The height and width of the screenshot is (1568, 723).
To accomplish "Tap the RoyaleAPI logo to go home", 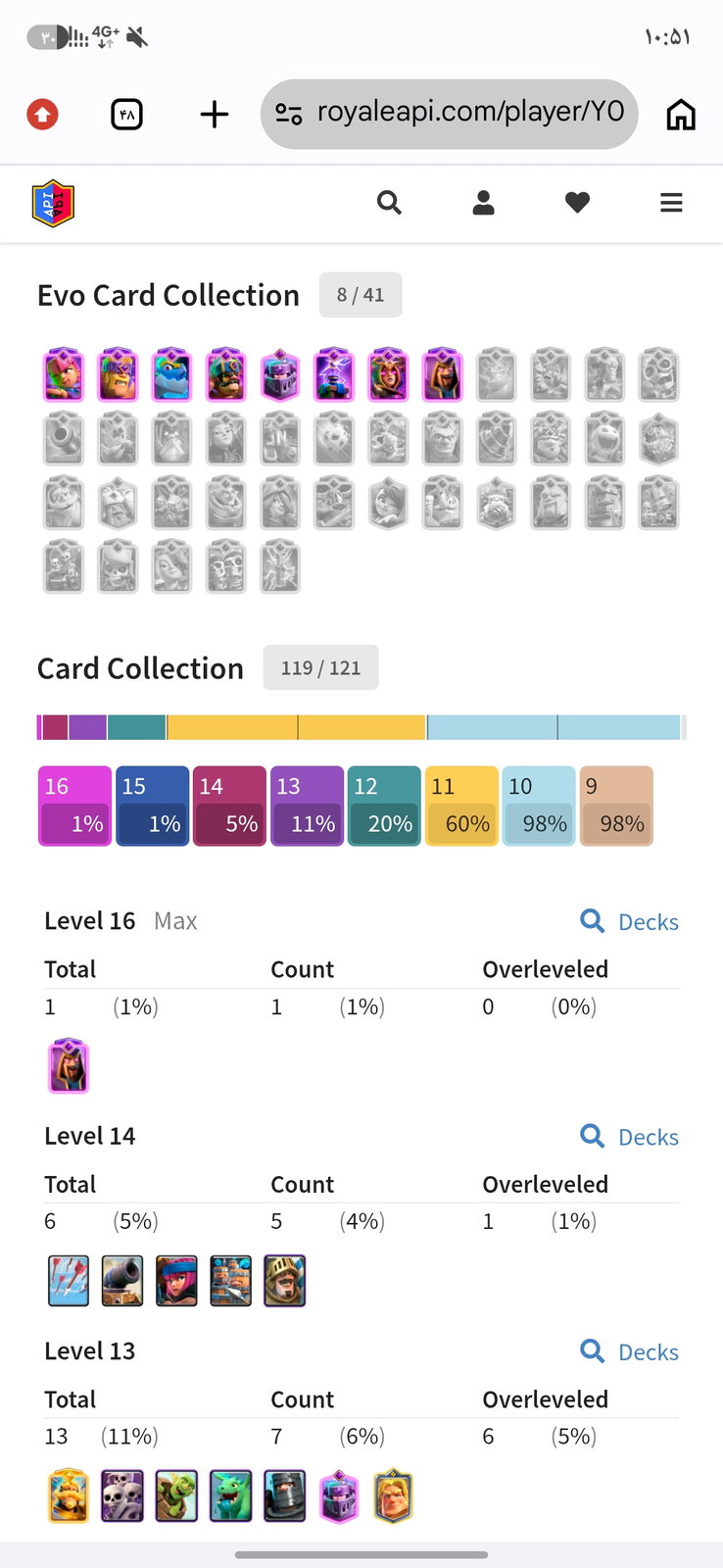I will pyautogui.click(x=53, y=203).
